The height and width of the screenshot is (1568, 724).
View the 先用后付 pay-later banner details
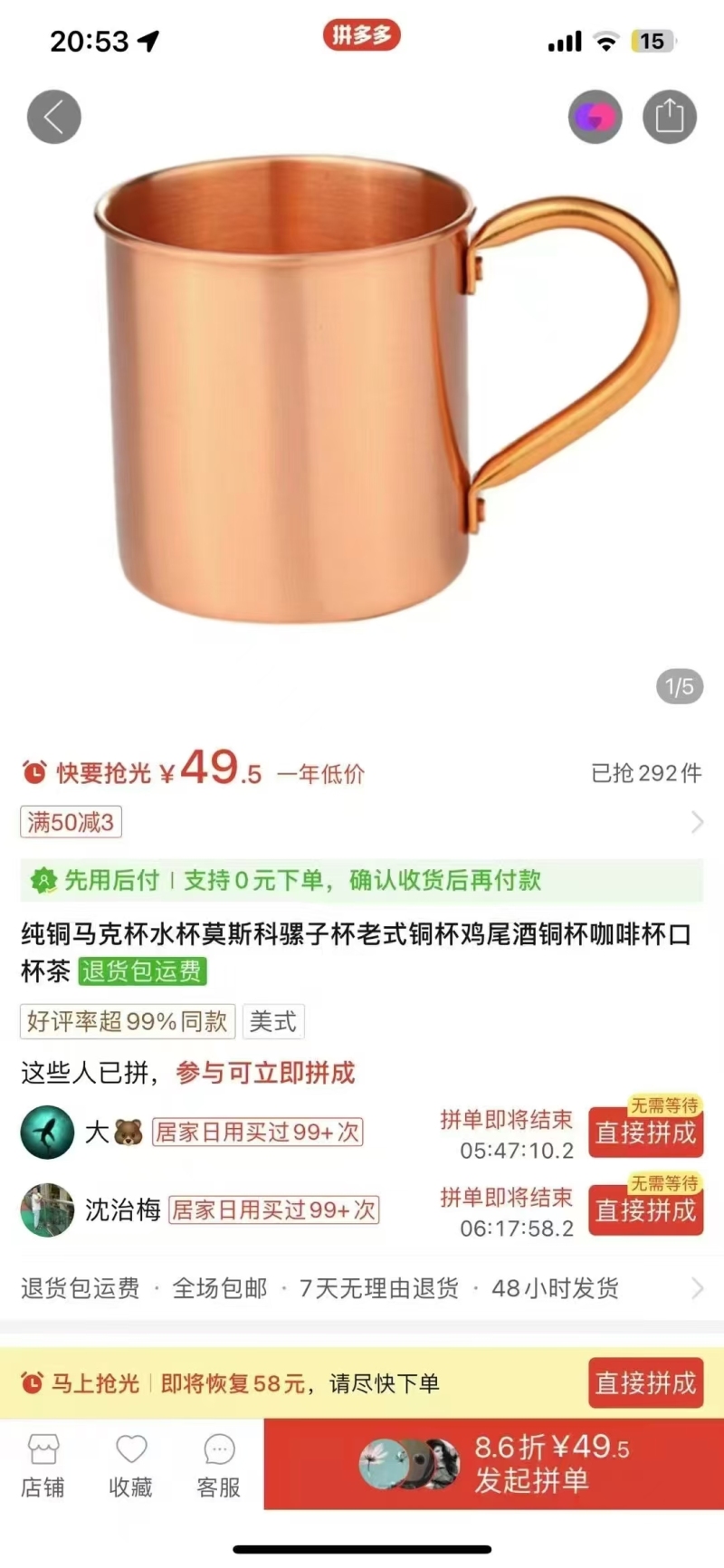pos(362,880)
